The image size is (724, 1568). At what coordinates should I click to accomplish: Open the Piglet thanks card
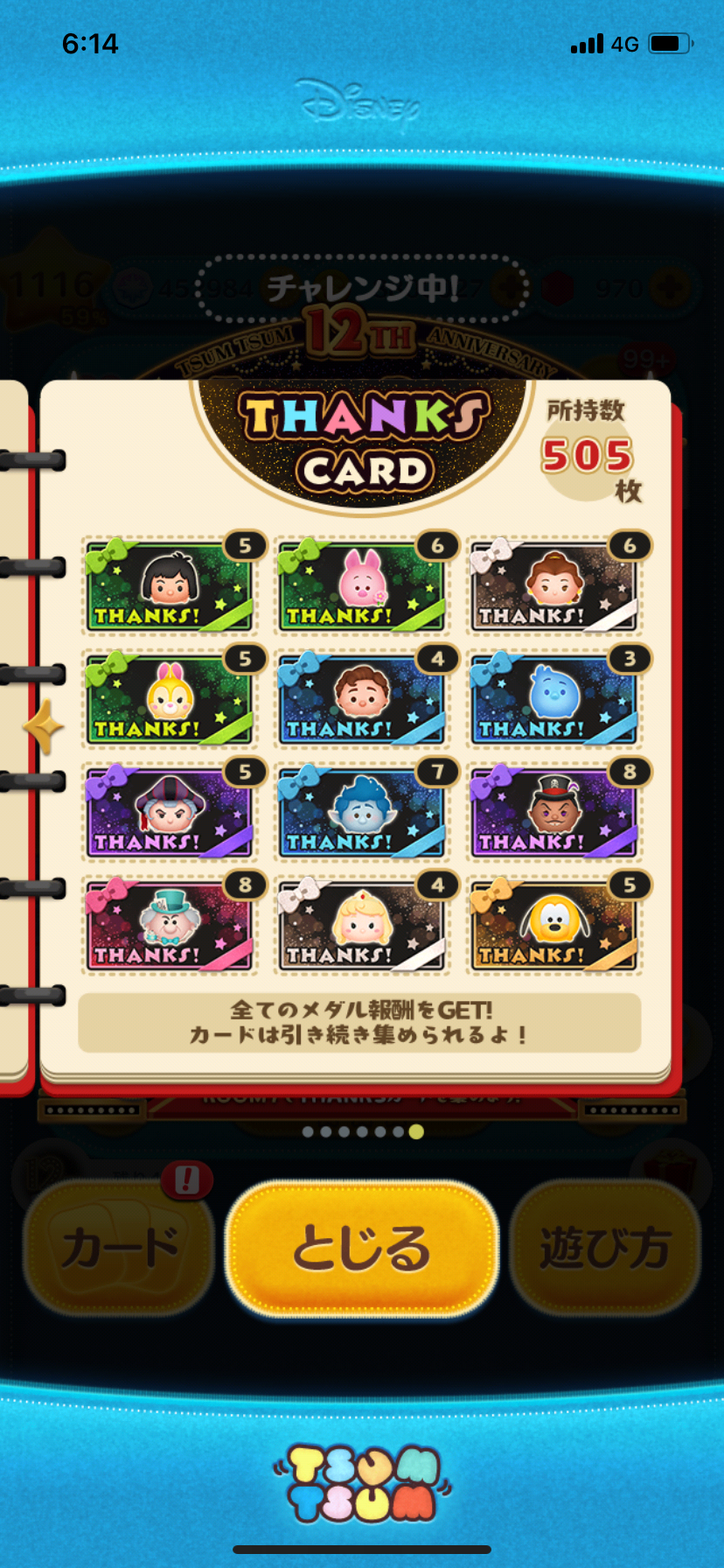pos(361,585)
